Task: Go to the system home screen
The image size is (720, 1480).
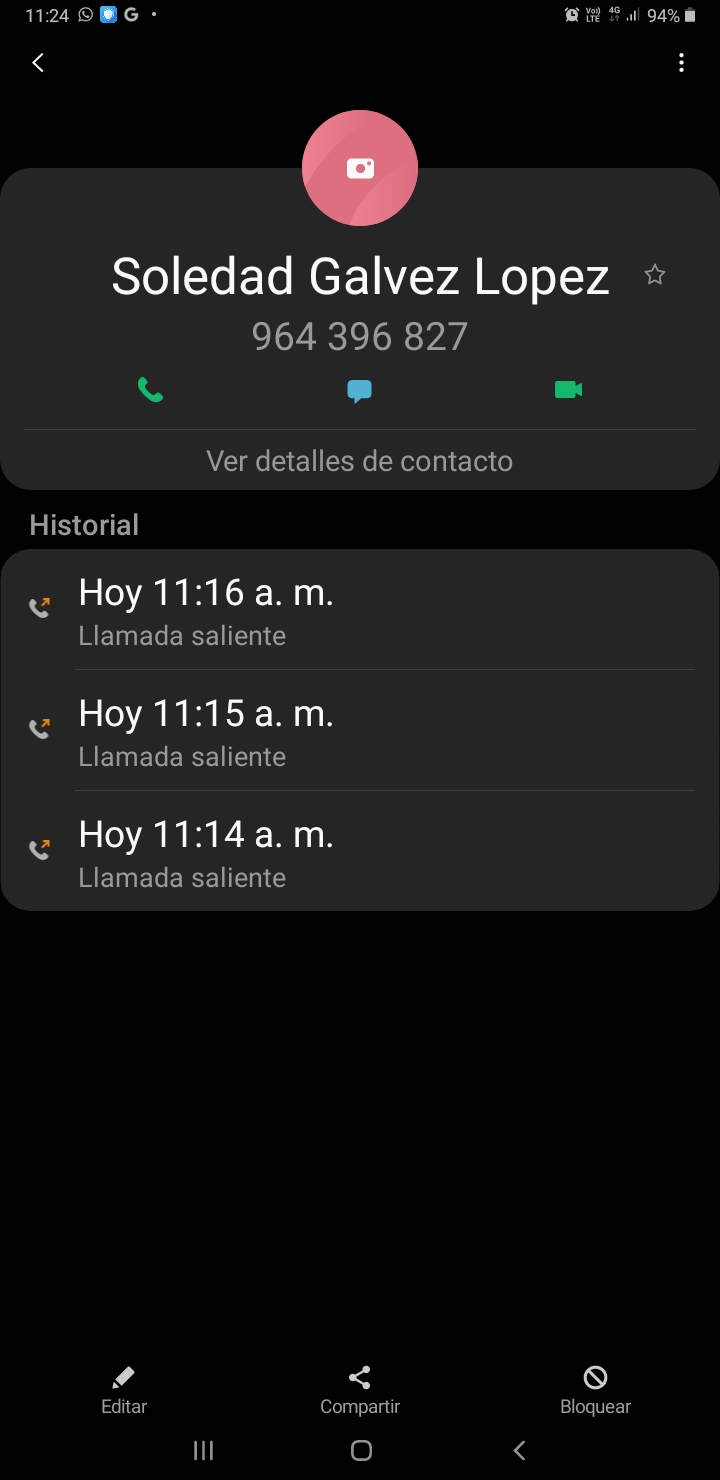Action: click(362, 1450)
